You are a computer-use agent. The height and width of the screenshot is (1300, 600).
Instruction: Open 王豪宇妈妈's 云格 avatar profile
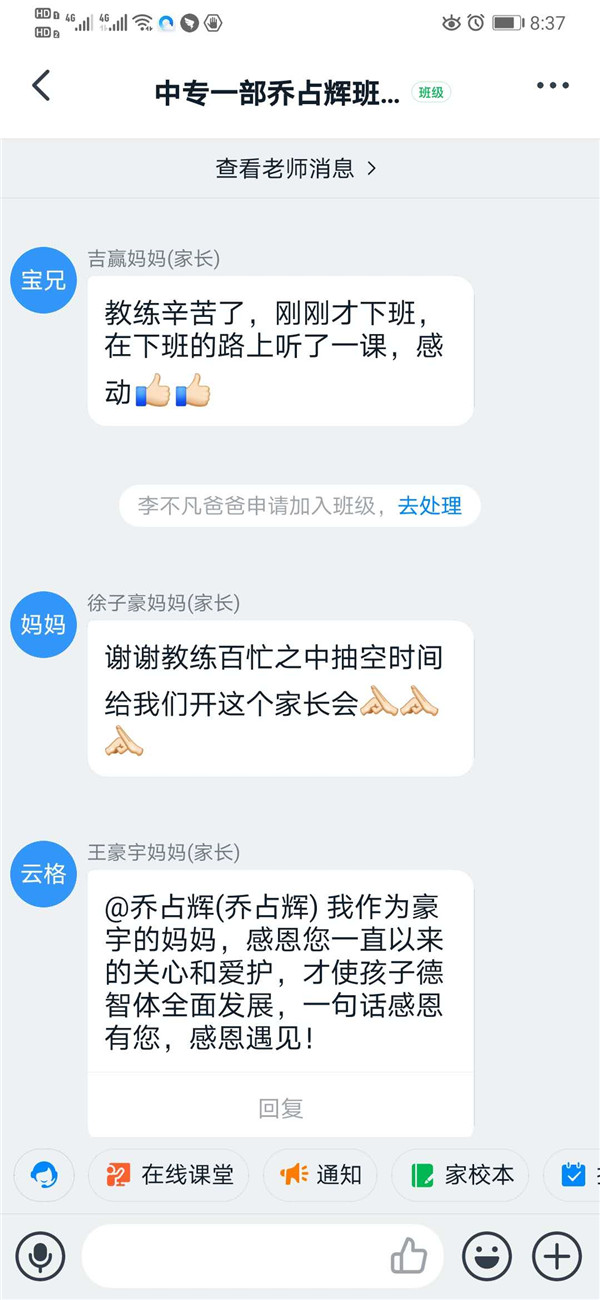click(x=43, y=873)
